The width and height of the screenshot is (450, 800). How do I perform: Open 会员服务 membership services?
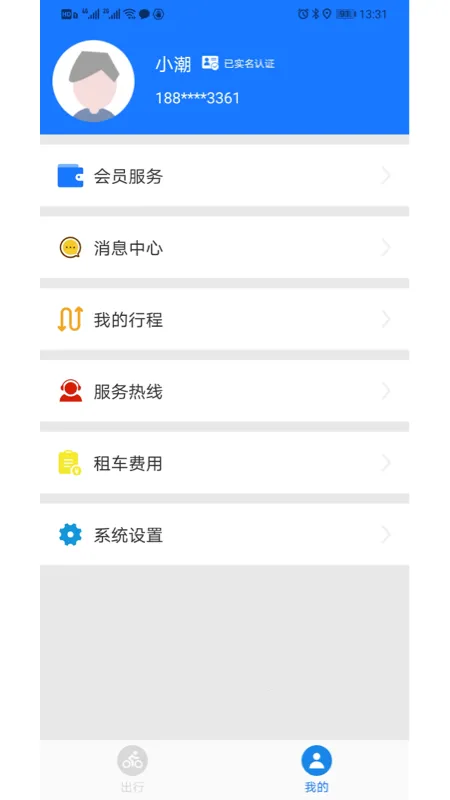click(x=224, y=176)
